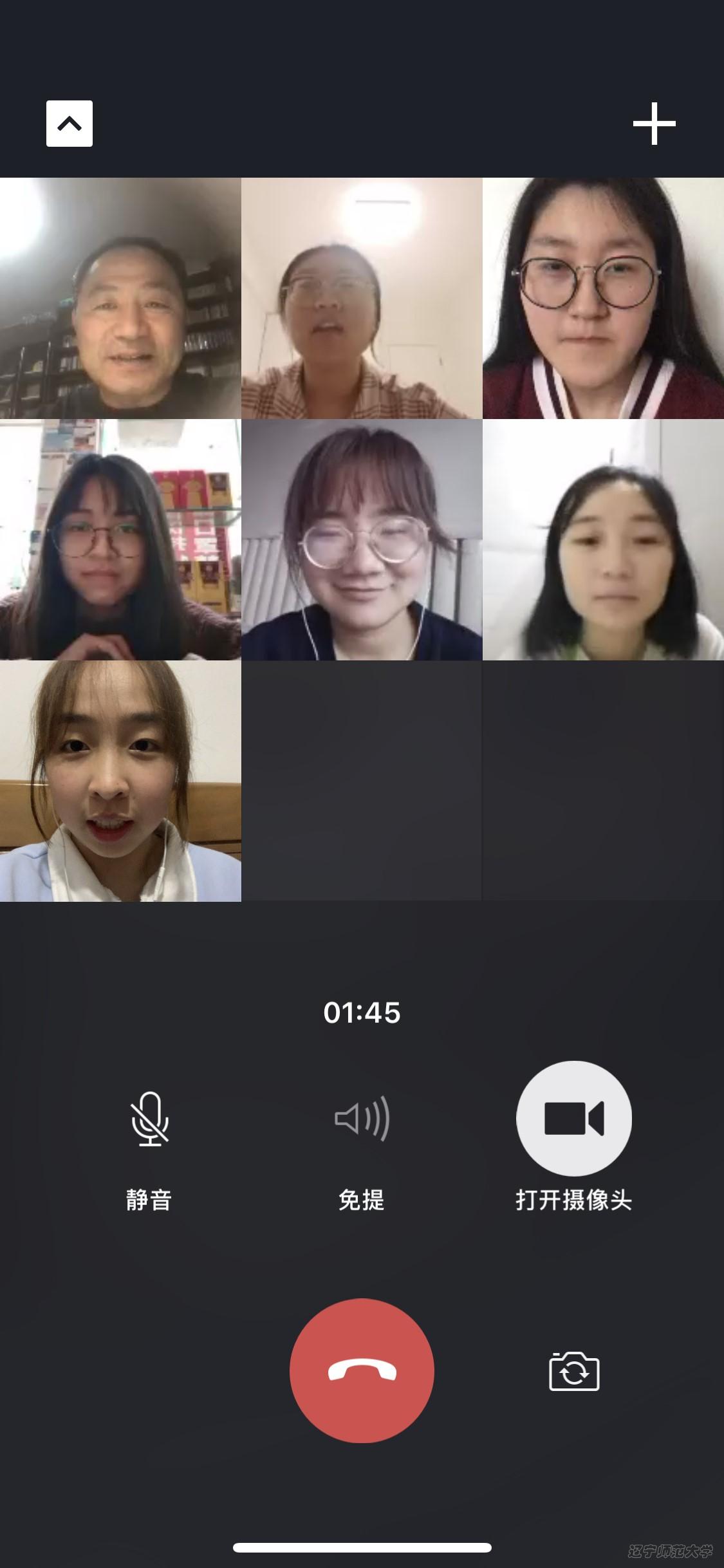724x1568 pixels.
Task: Enlarge the video of the woman in blue collar
Action: 120,781
